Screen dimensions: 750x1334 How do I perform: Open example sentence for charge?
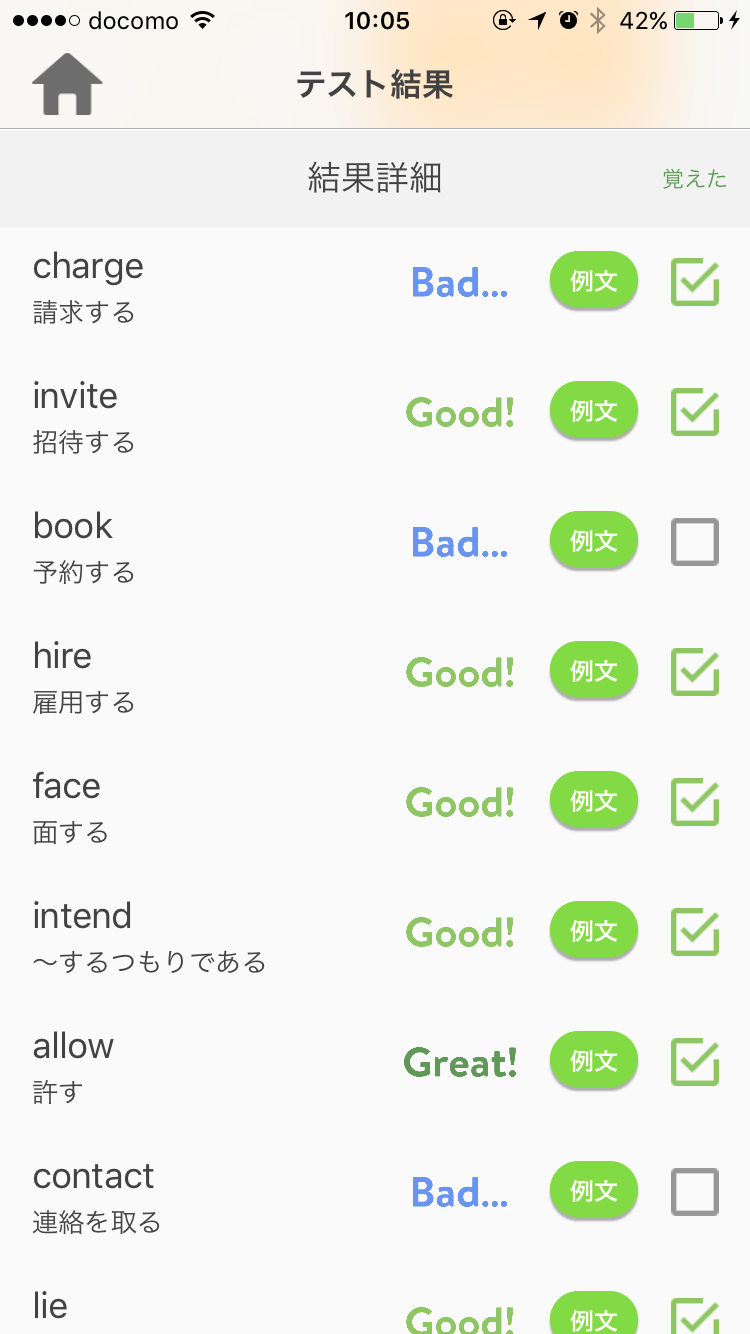tap(594, 281)
